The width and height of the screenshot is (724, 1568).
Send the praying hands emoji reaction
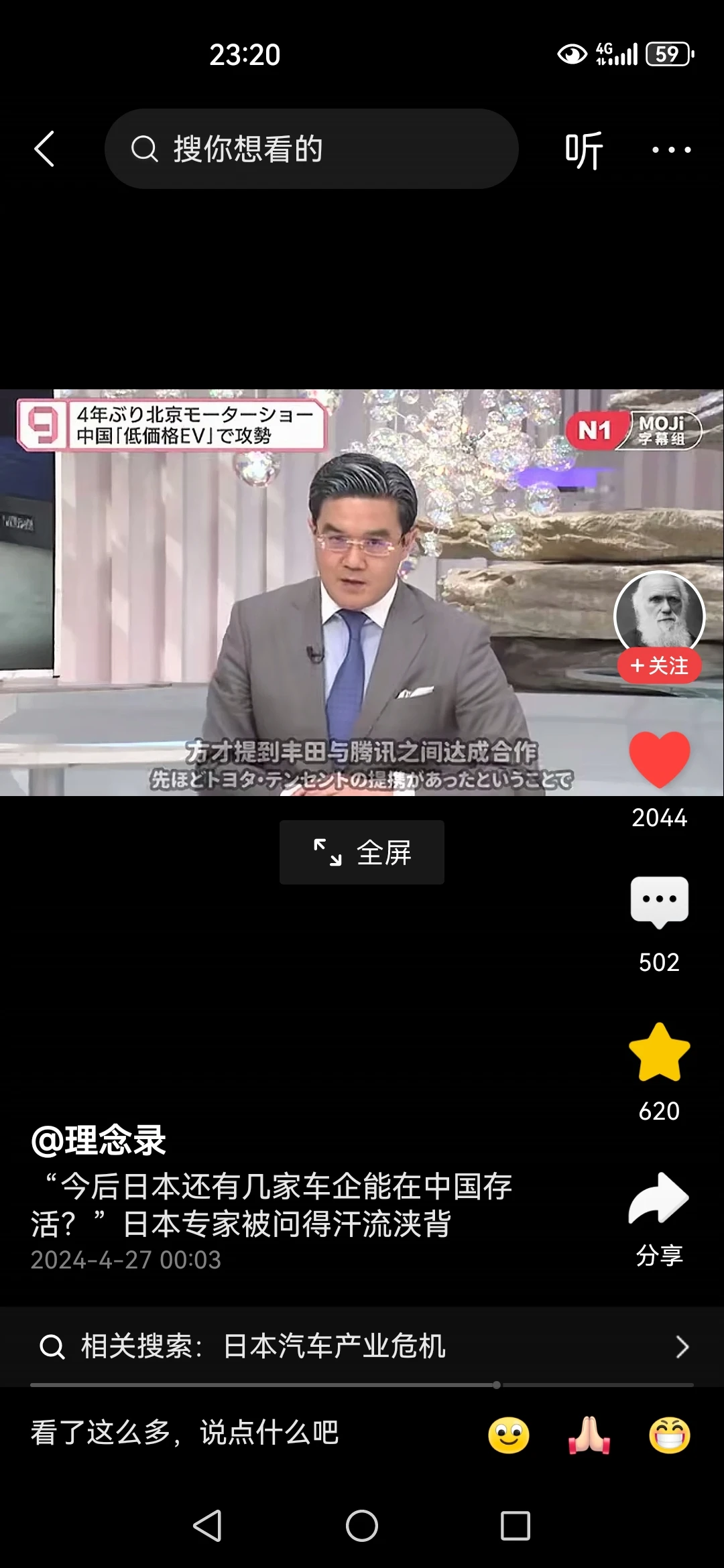coord(589,1435)
